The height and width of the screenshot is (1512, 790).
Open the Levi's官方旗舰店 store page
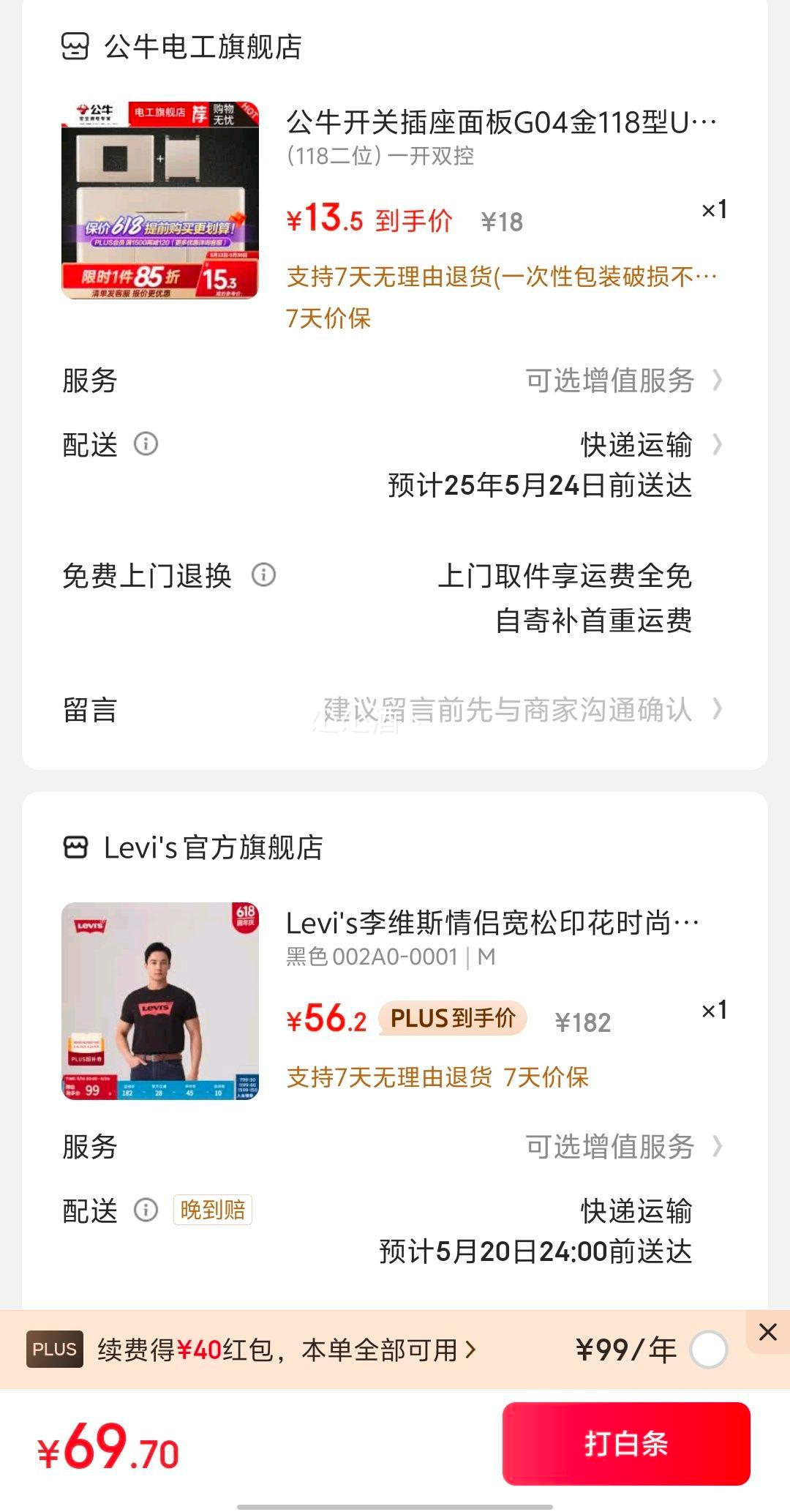192,847
